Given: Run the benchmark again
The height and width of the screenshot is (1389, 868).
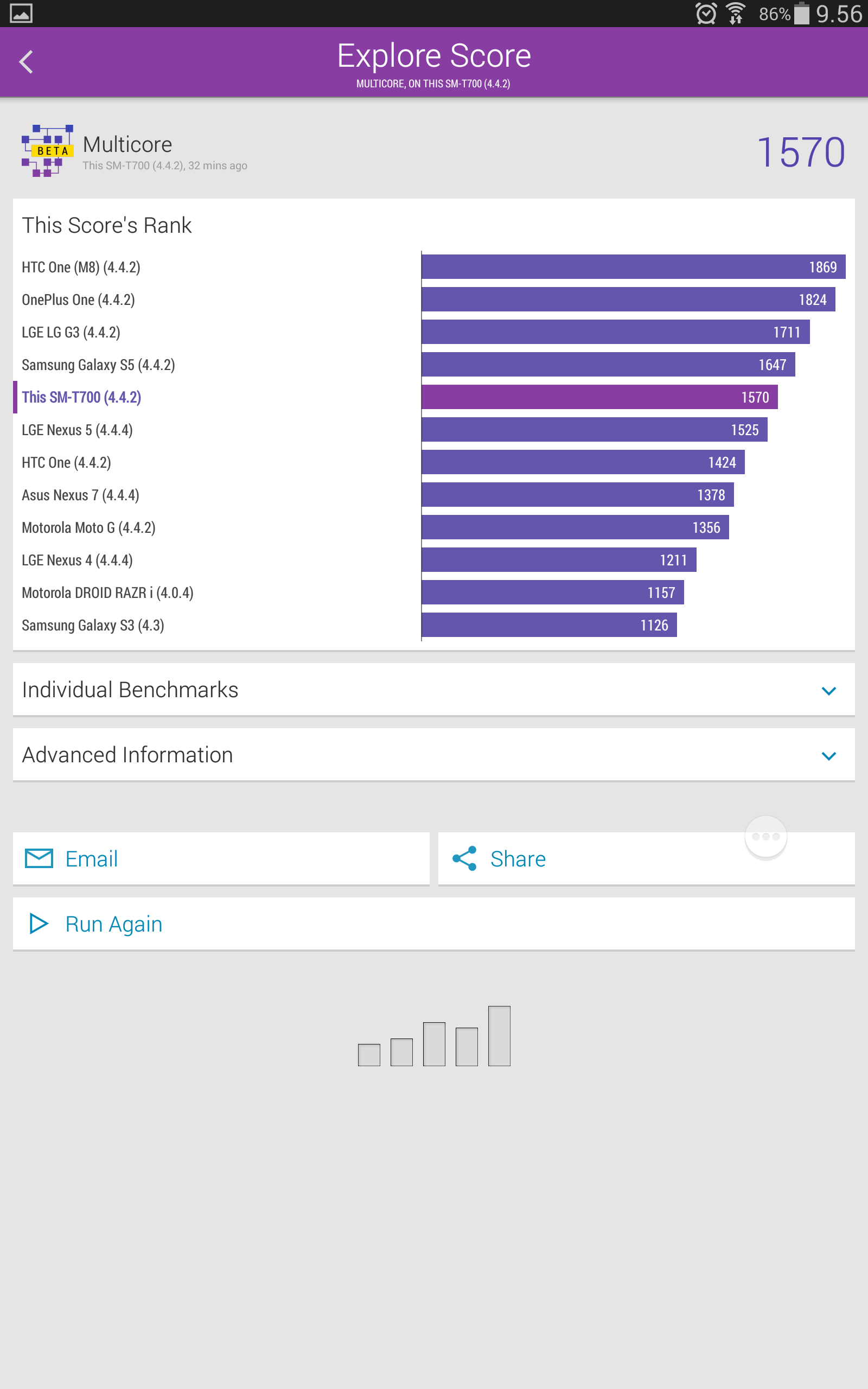Looking at the screenshot, I should point(433,923).
